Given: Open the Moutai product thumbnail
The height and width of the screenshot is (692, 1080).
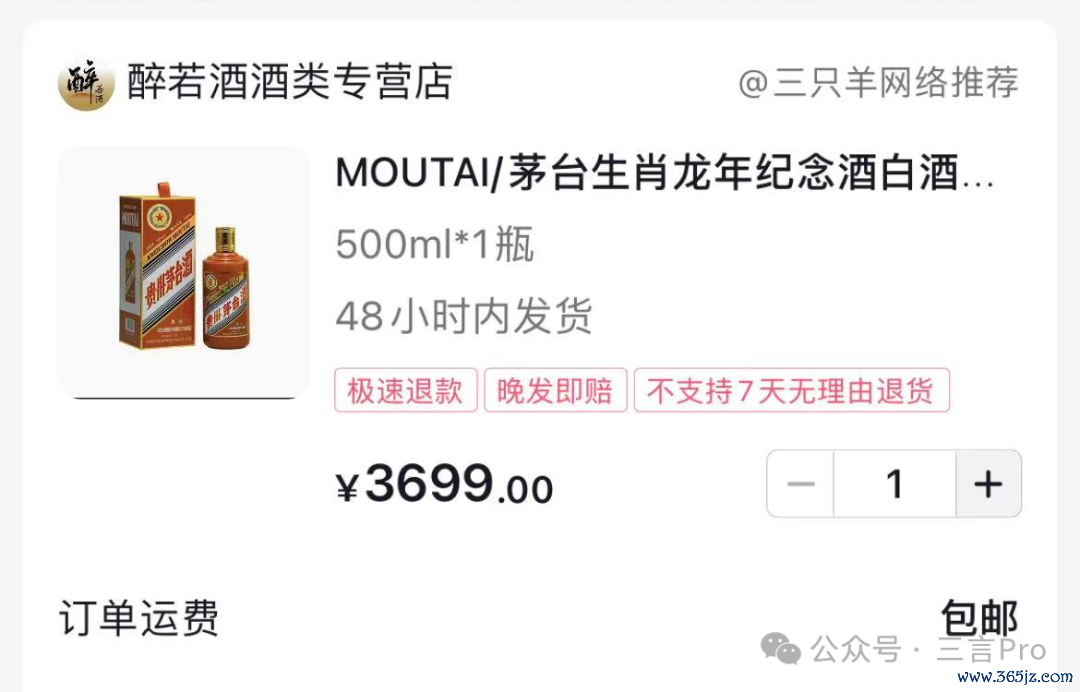Looking at the screenshot, I should (x=184, y=272).
